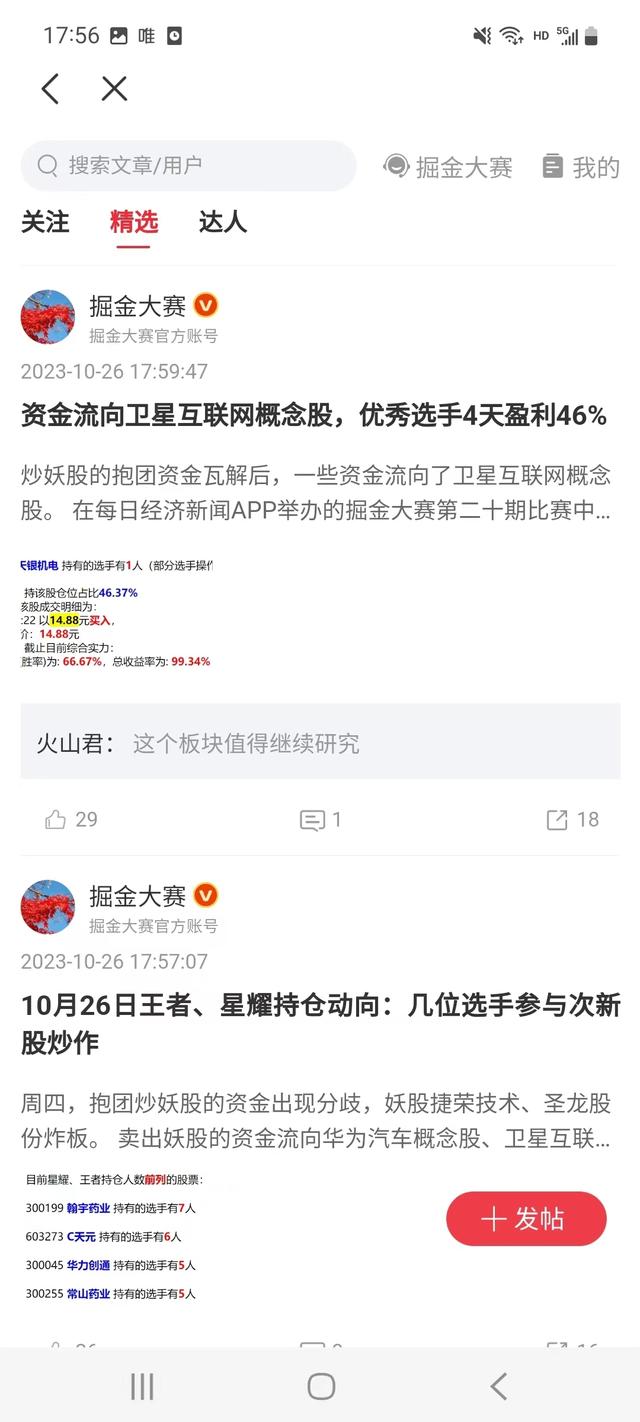Open the 10月26日王者、星耀持仓动向 post
Viewport: 640px width, 1422px height.
click(x=320, y=1024)
